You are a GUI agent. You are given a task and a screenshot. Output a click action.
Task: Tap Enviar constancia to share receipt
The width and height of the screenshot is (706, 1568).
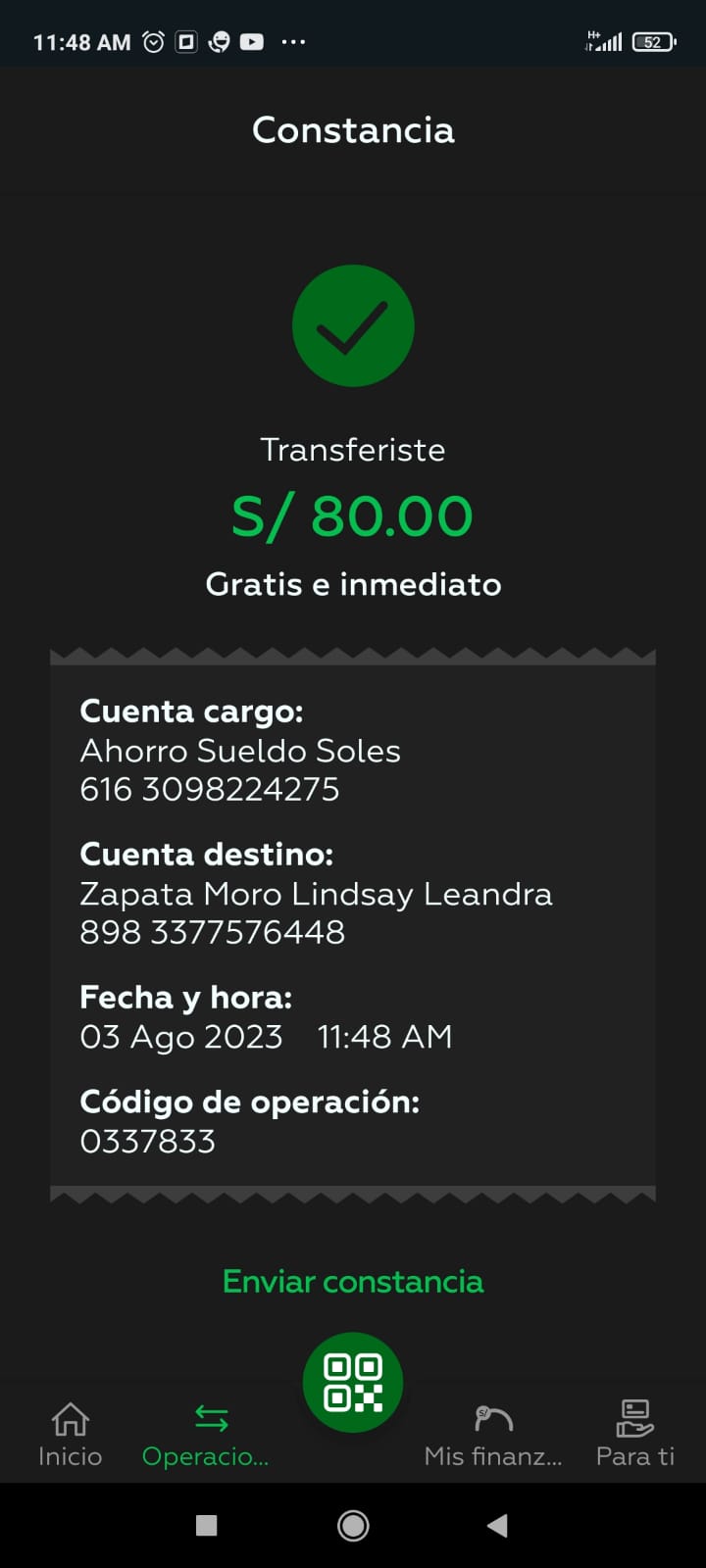(353, 1282)
